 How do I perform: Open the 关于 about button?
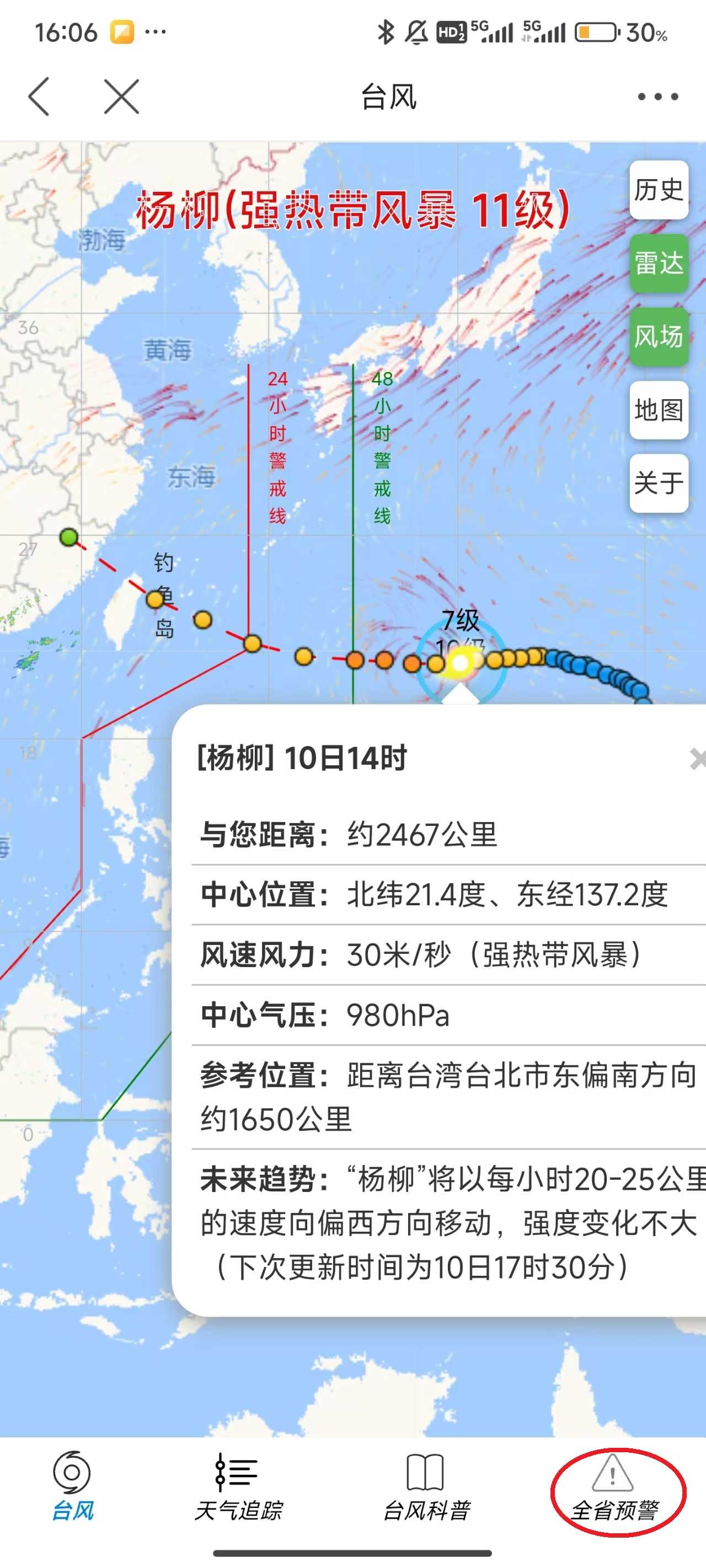point(659,484)
